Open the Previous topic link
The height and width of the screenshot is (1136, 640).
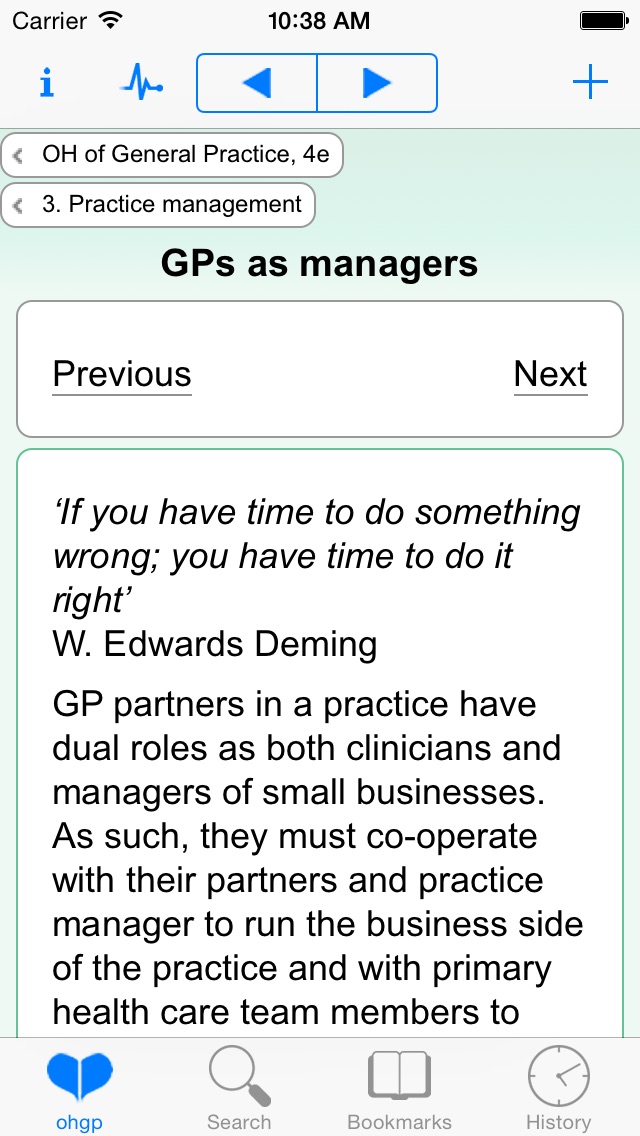(122, 375)
